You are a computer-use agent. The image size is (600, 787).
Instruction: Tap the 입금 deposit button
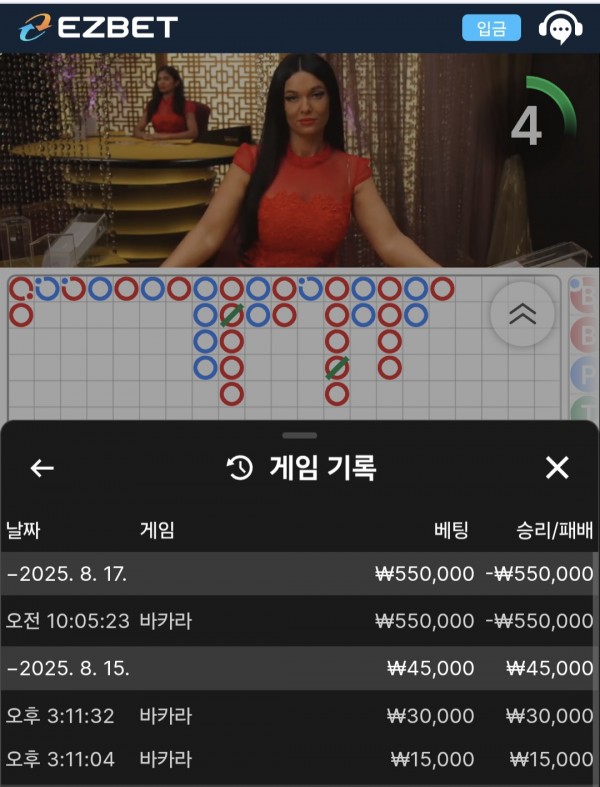(x=491, y=28)
